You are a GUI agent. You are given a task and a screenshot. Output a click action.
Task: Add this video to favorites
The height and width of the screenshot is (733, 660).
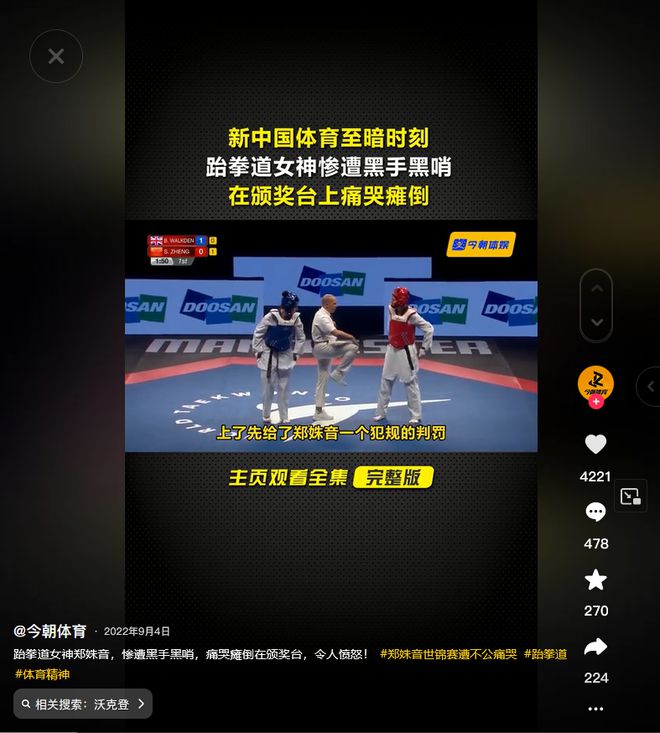click(x=595, y=580)
